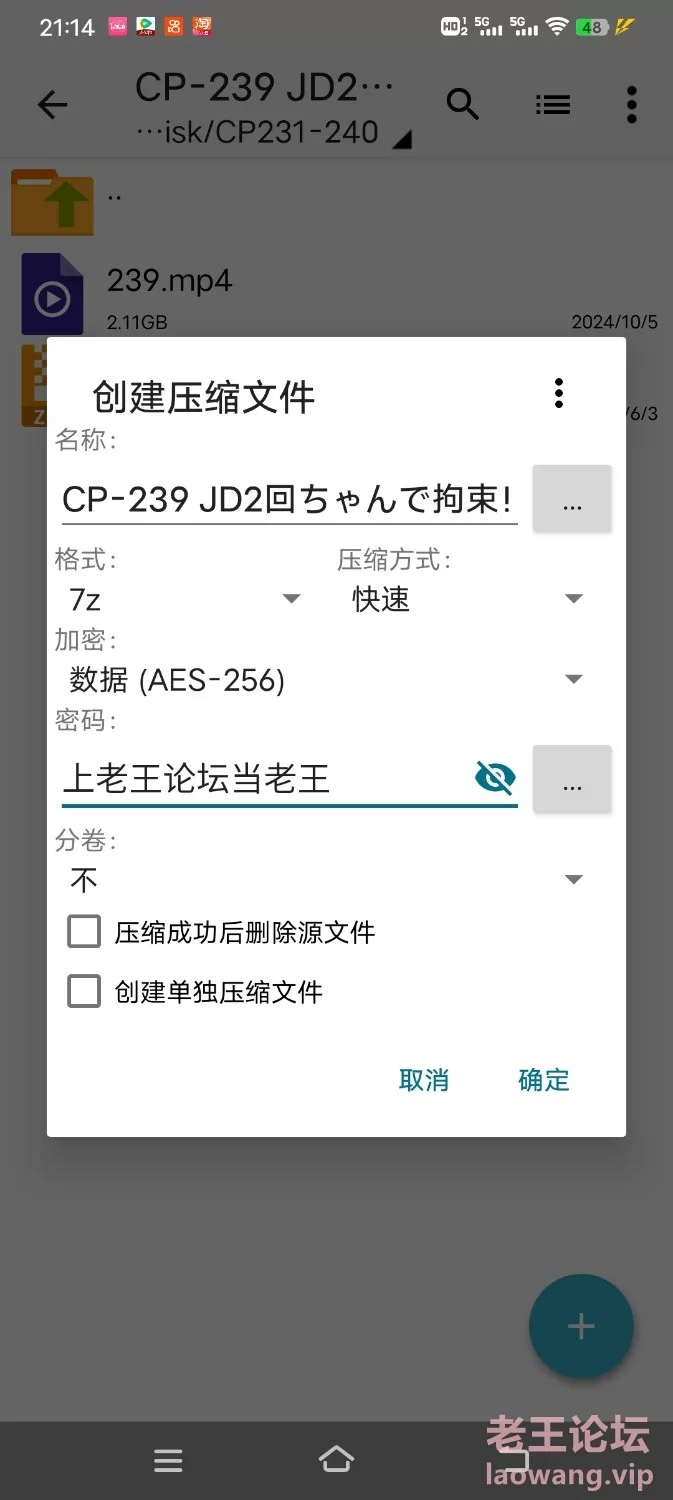Open the dialog's three-dot overflow menu
Image resolution: width=673 pixels, height=1500 pixels.
point(559,393)
